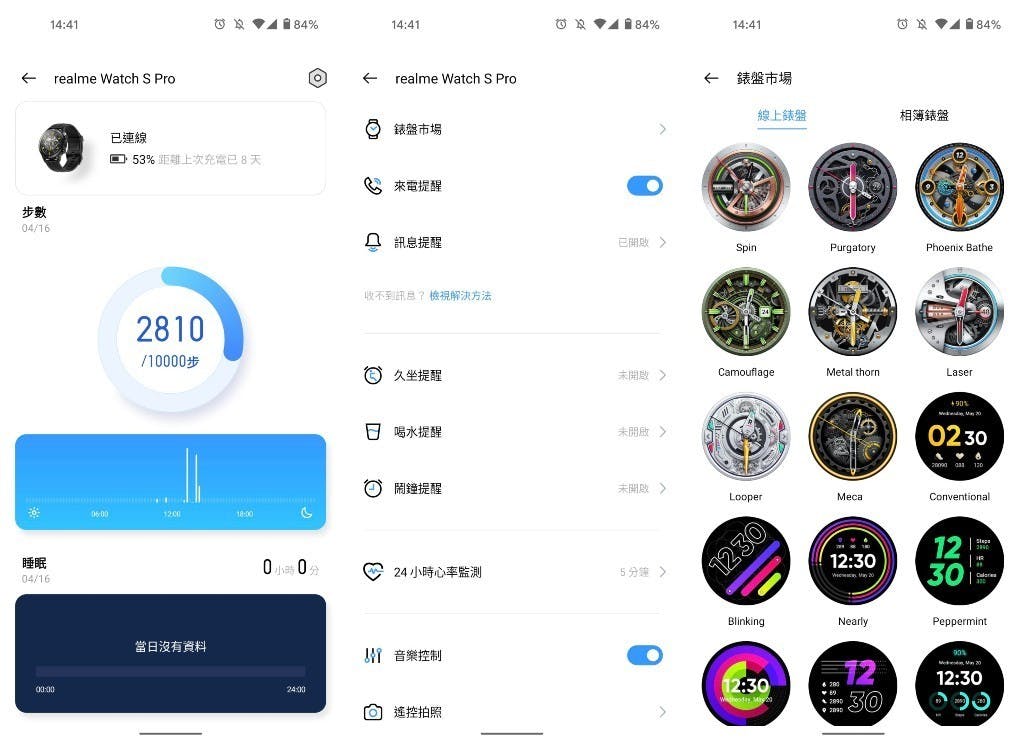Select the Purgatory watch face
Image resolution: width=1024 pixels, height=740 pixels.
[853, 187]
